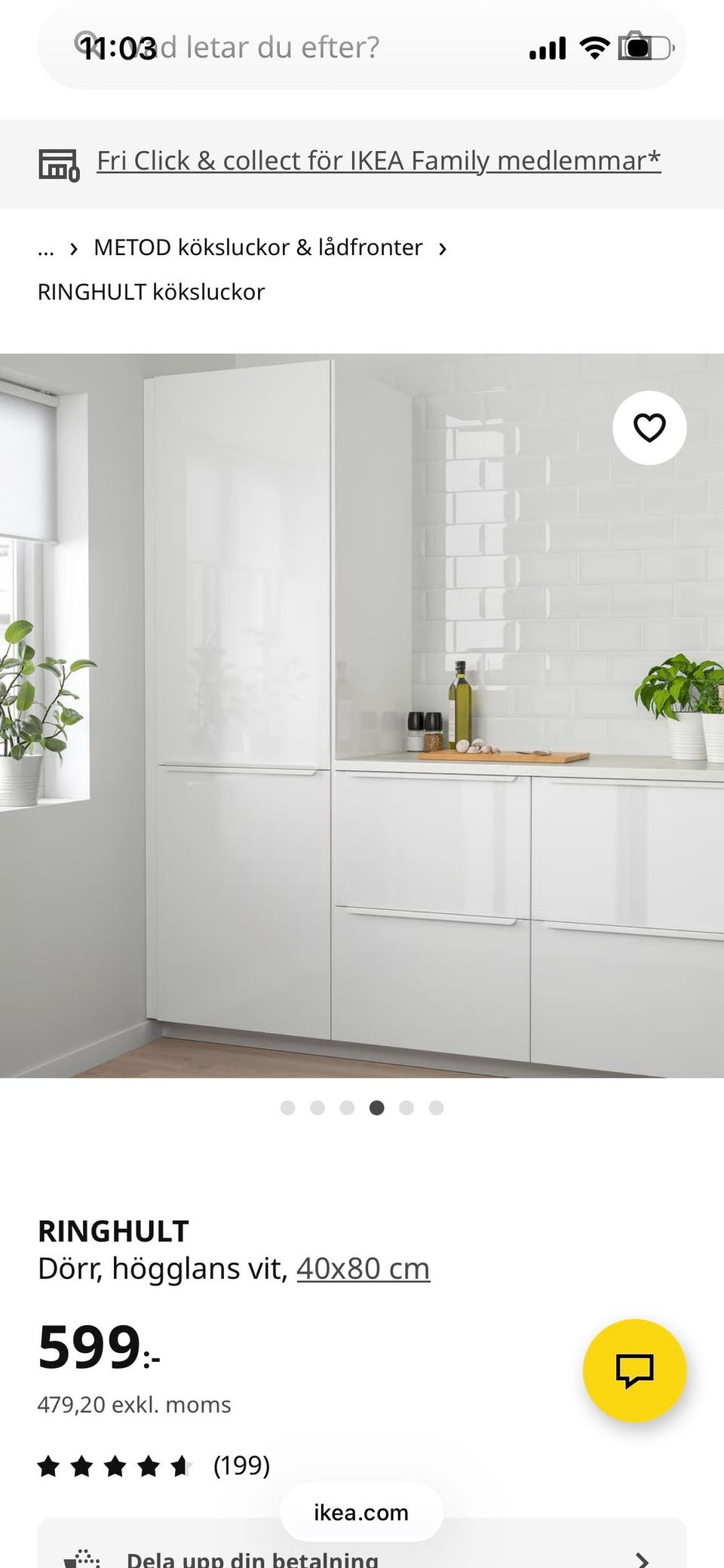
Task: Select the last carousel indicator dot
Action: [436, 1108]
